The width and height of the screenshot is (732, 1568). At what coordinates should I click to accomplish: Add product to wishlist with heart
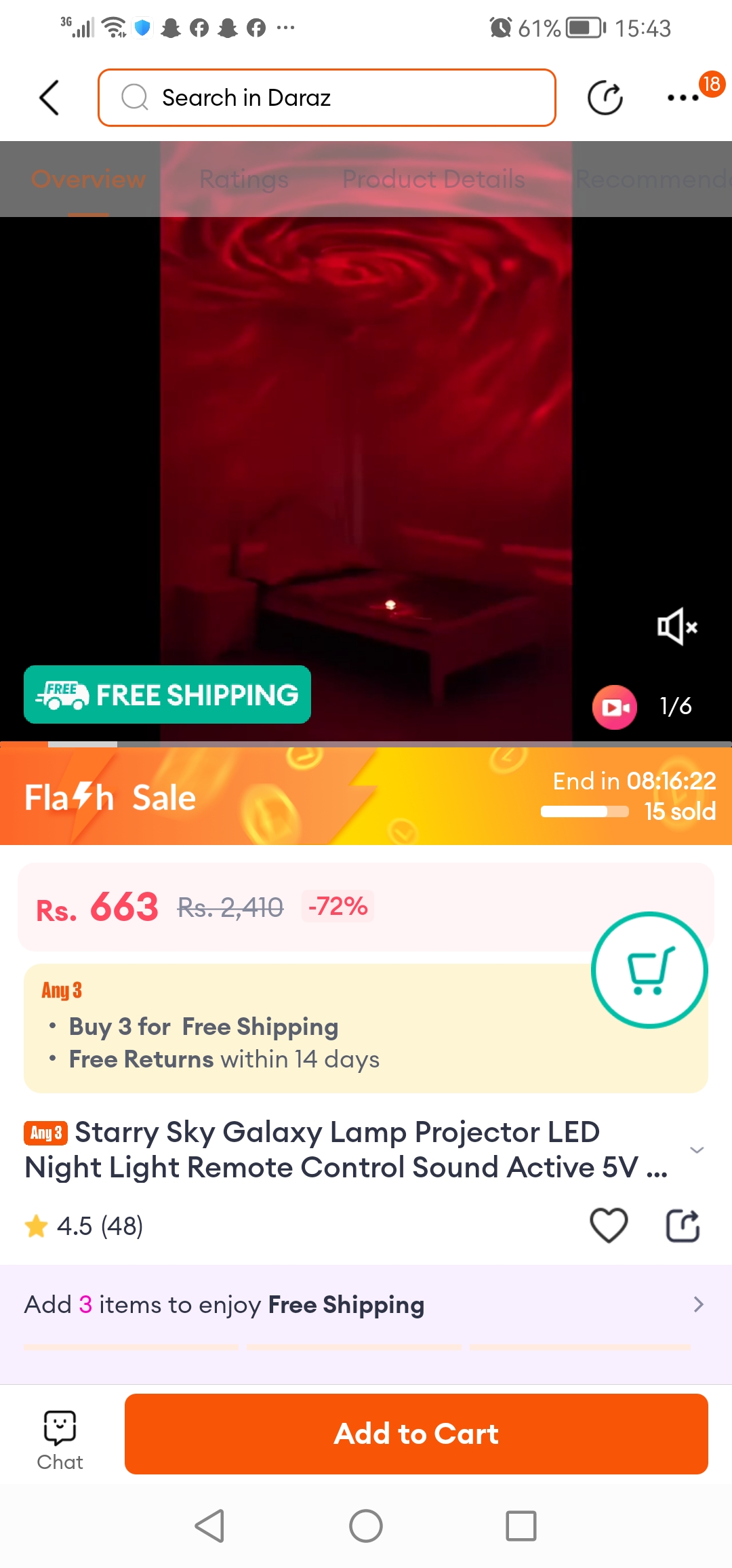tap(609, 1225)
